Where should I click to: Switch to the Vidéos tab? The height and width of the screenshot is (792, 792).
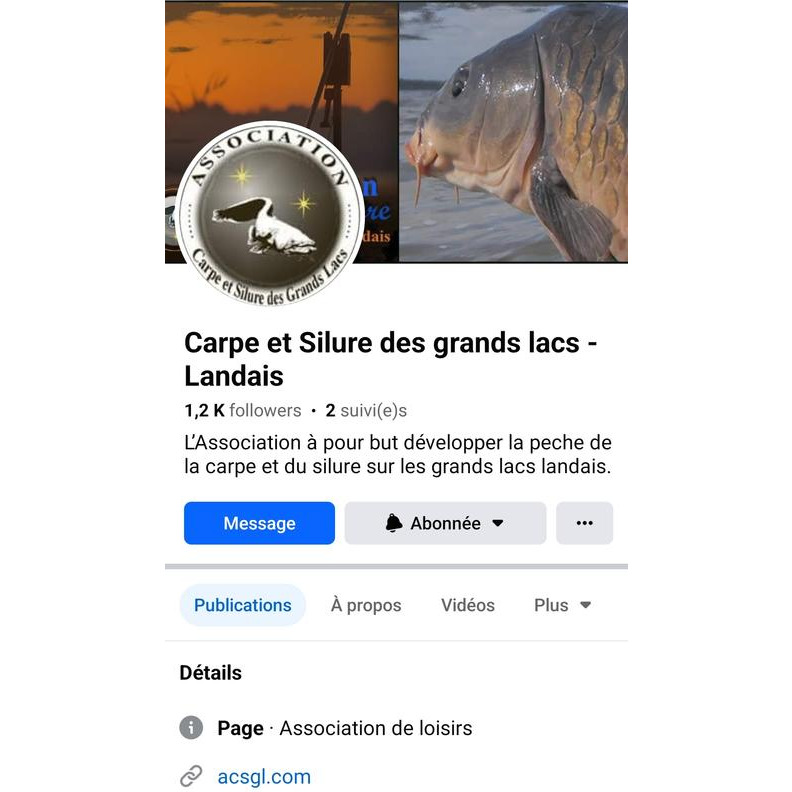coord(468,605)
